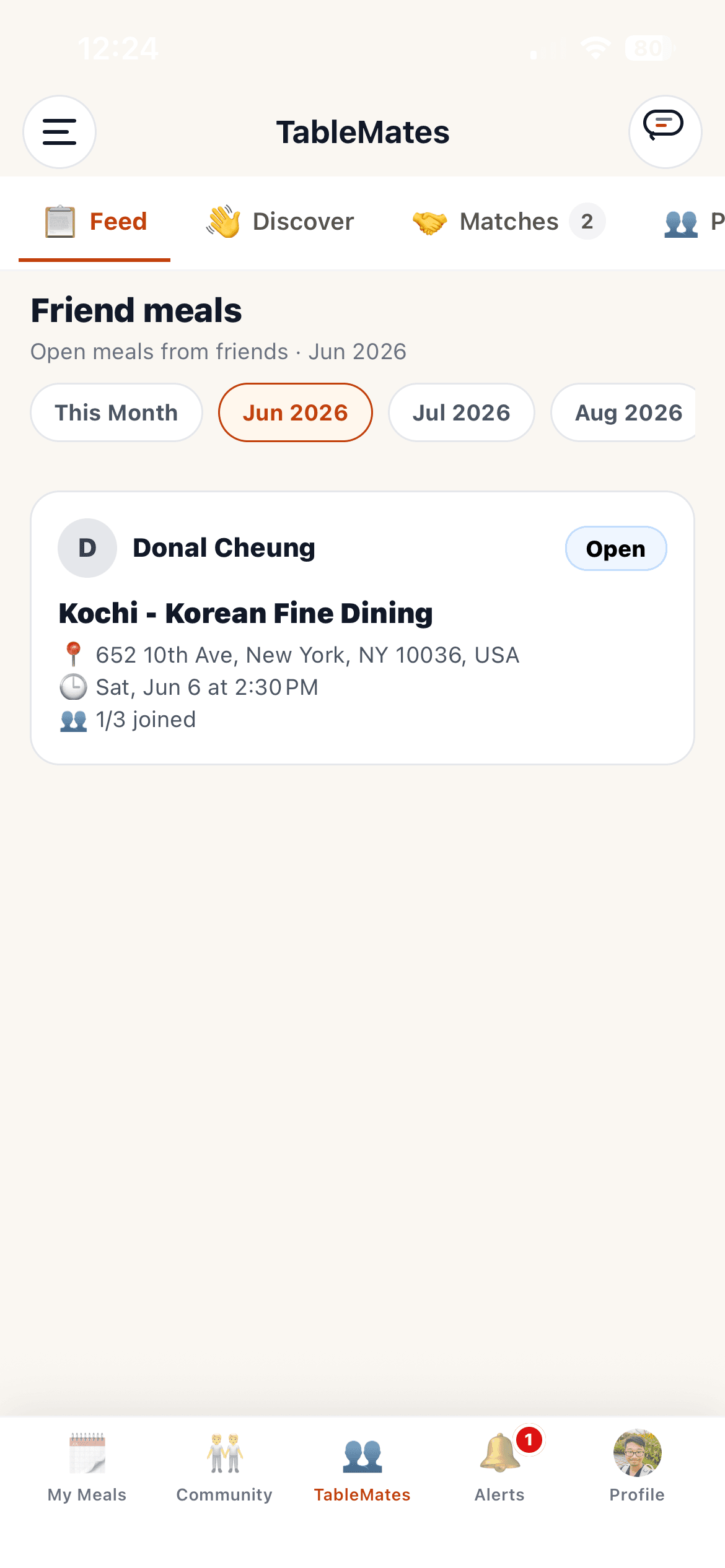This screenshot has width=725, height=1568.
Task: Open the hamburger menu
Action: click(x=59, y=132)
